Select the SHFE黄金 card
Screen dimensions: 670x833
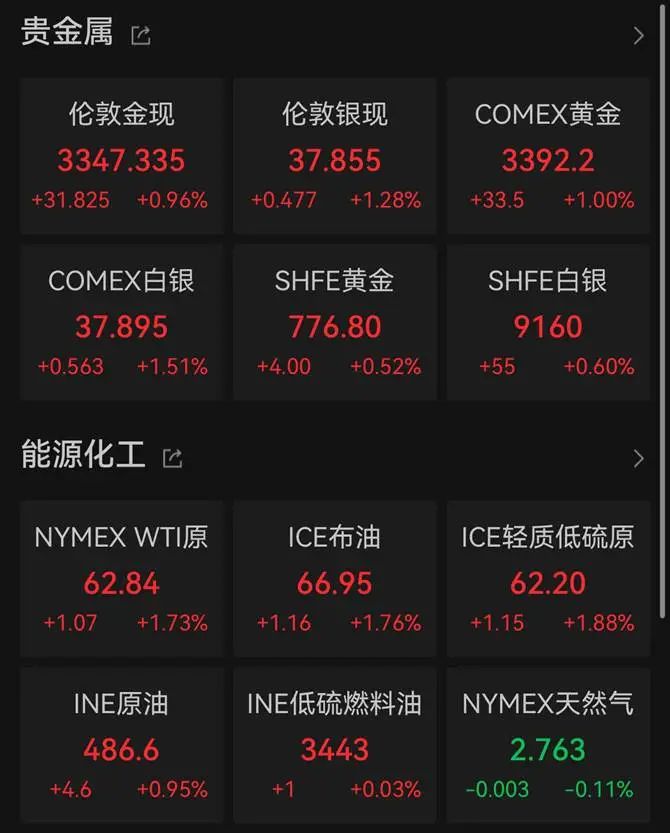tap(335, 322)
